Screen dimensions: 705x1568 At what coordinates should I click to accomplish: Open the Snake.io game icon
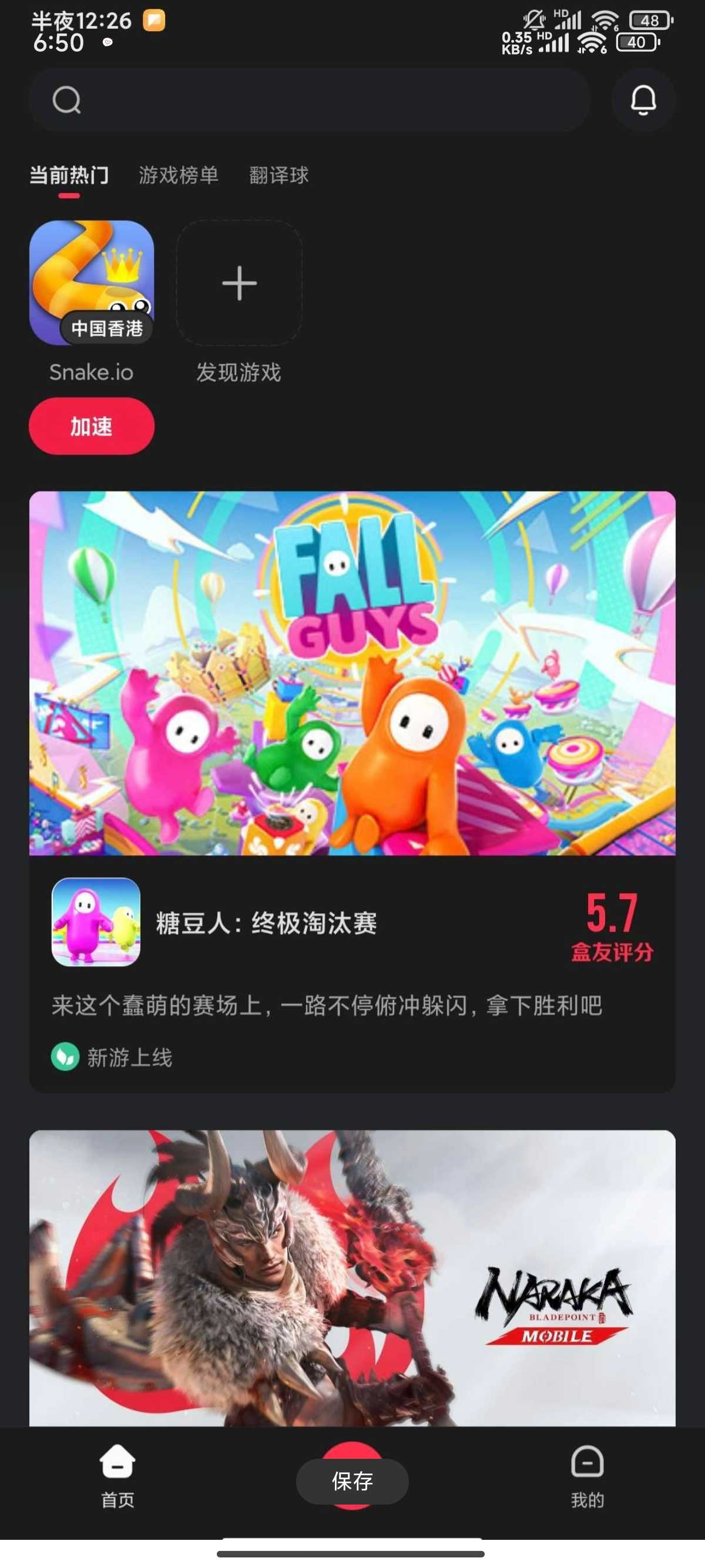[x=91, y=282]
